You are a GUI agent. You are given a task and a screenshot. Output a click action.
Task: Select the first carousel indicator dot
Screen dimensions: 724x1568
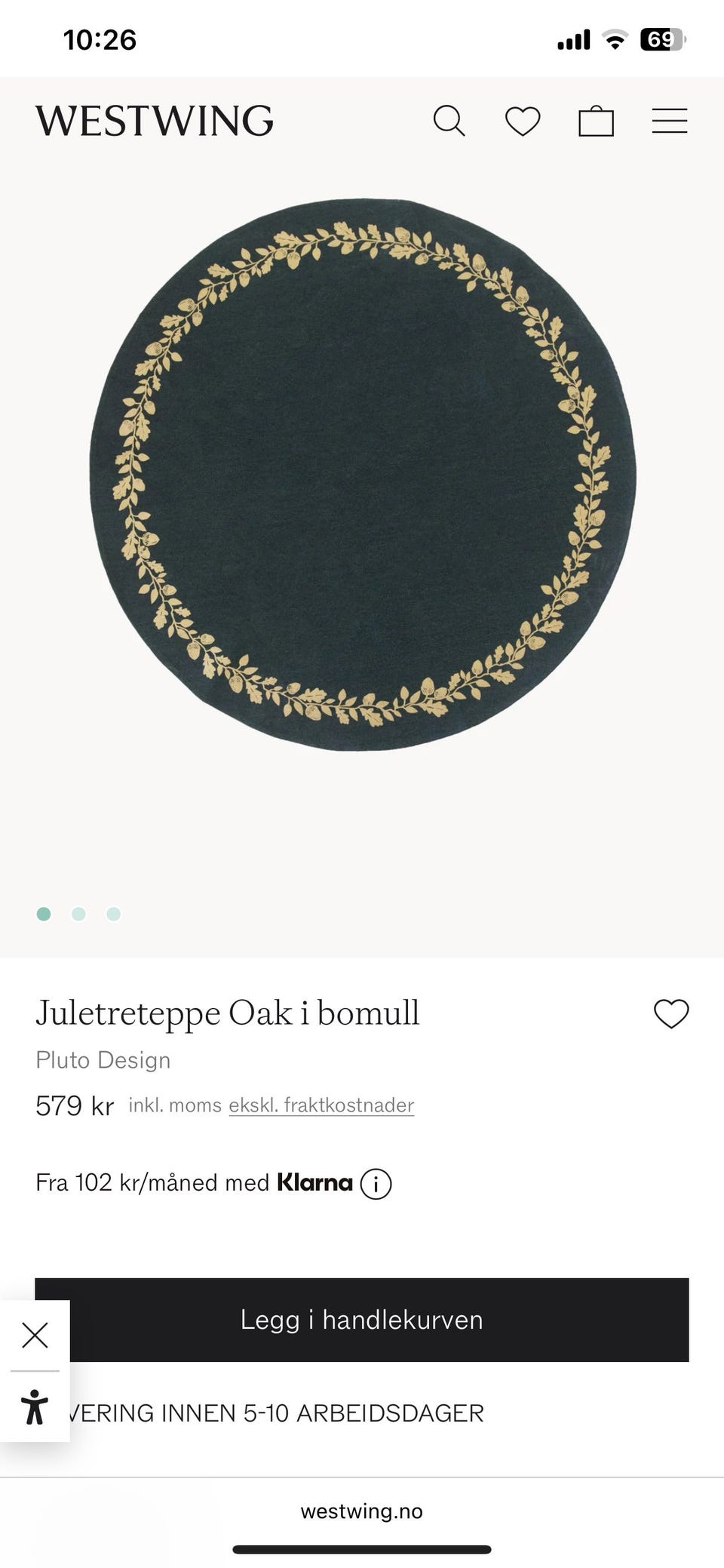(x=44, y=913)
